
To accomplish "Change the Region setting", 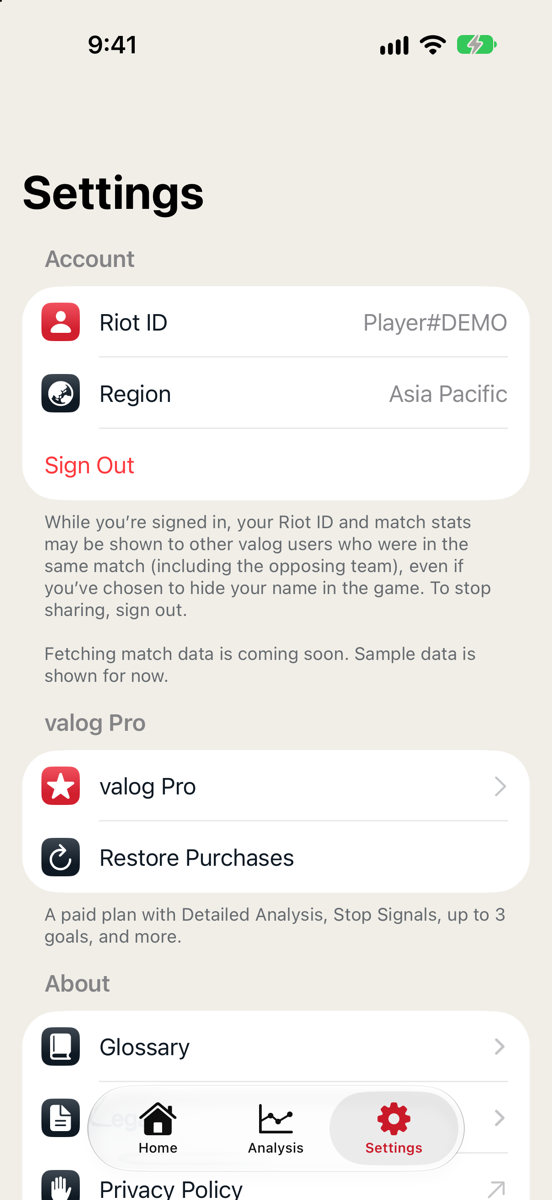I will tap(276, 394).
